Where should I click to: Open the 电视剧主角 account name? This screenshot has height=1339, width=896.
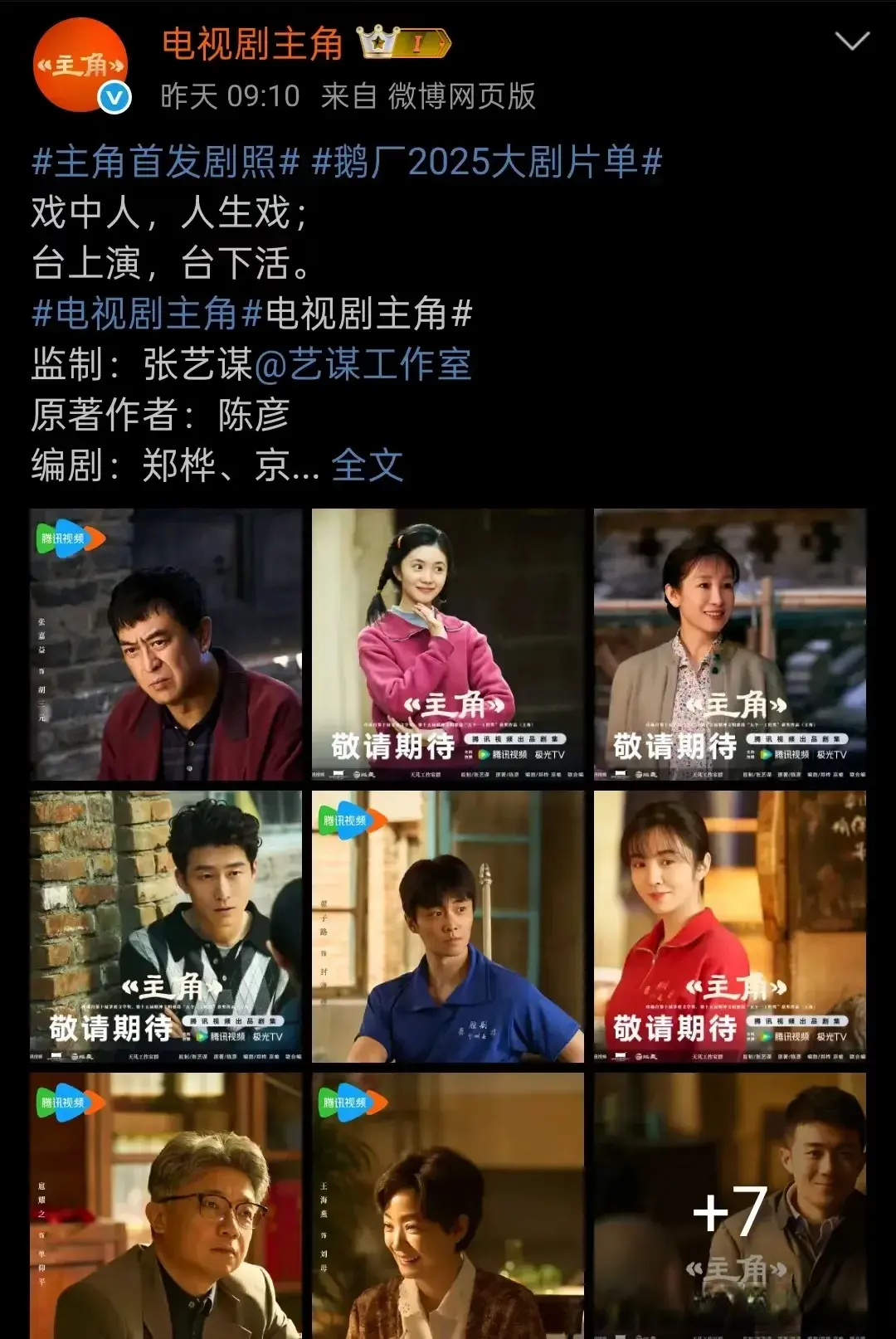(x=252, y=44)
